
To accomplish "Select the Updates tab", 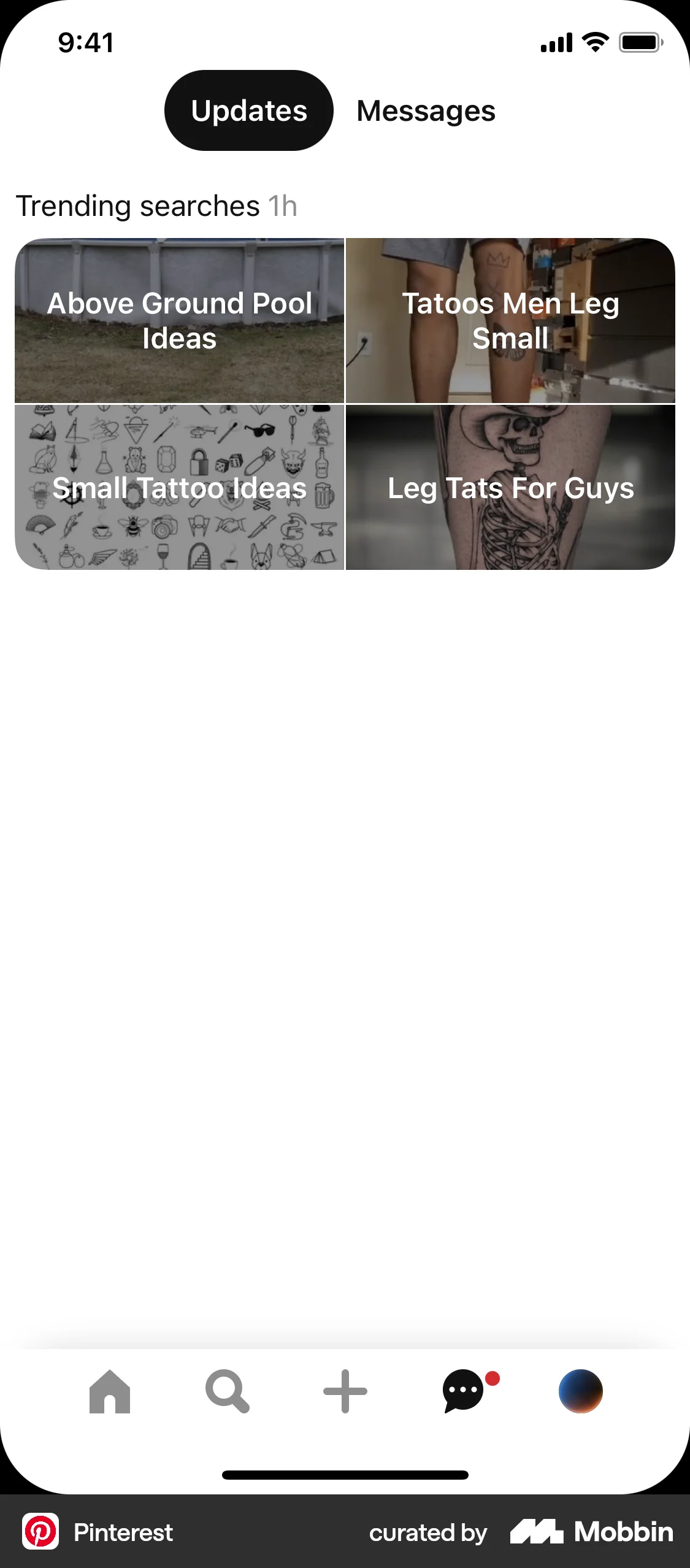I will click(249, 111).
